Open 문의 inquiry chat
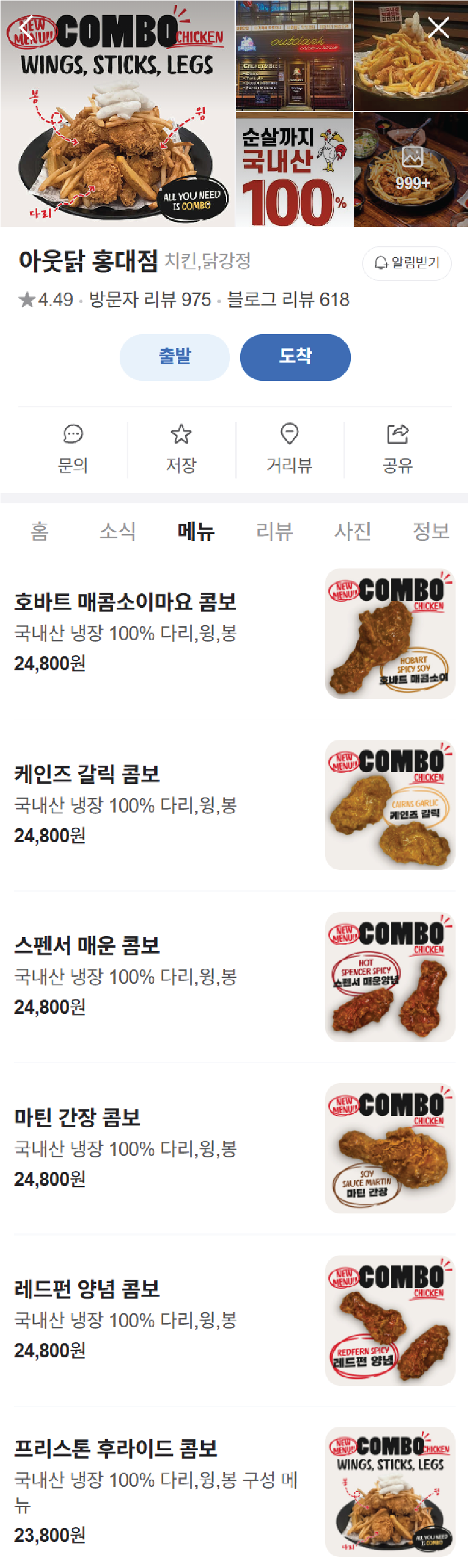This screenshot has height=1568, width=468. pyautogui.click(x=72, y=449)
